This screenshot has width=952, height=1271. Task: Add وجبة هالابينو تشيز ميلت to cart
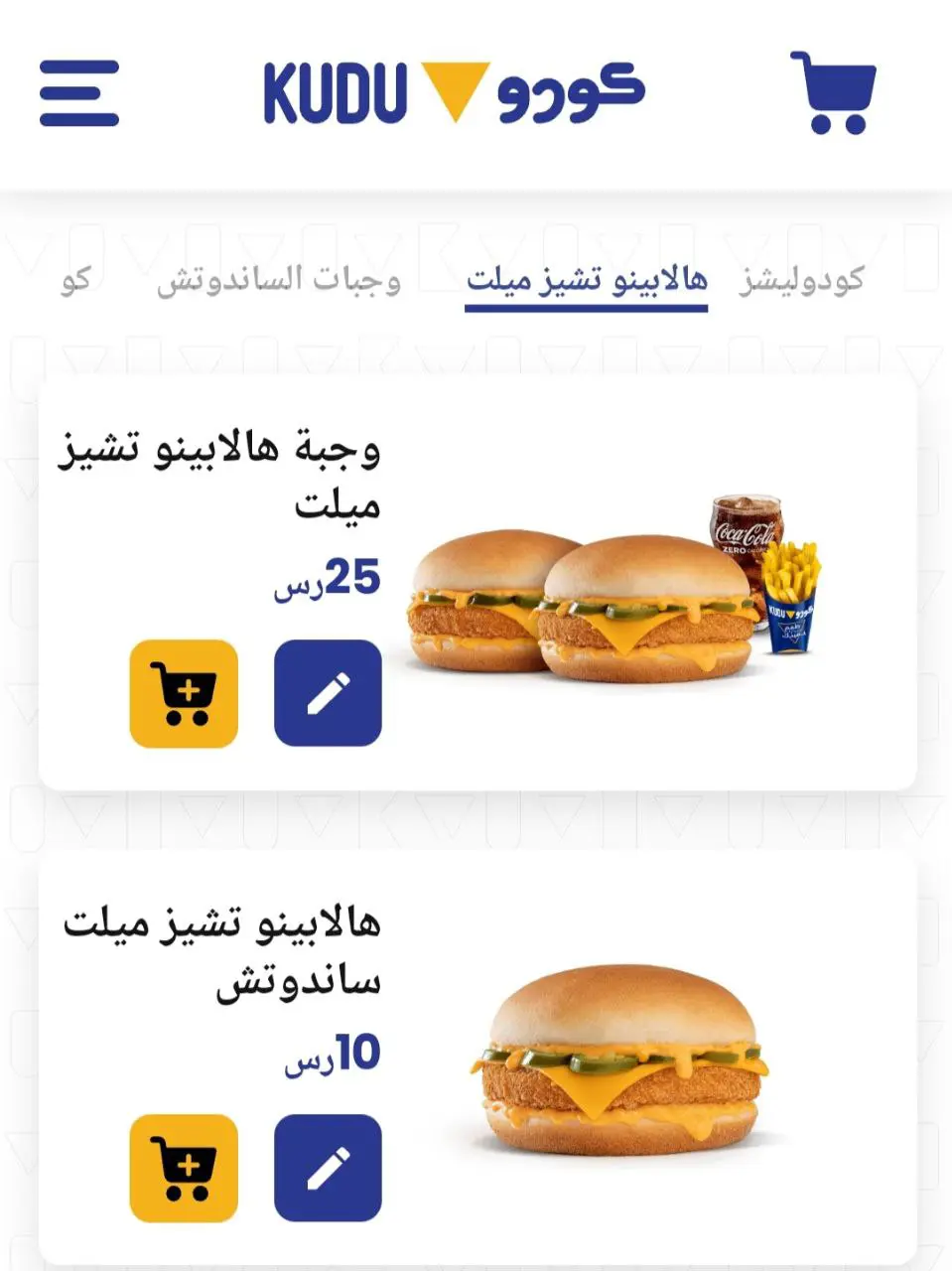(184, 693)
